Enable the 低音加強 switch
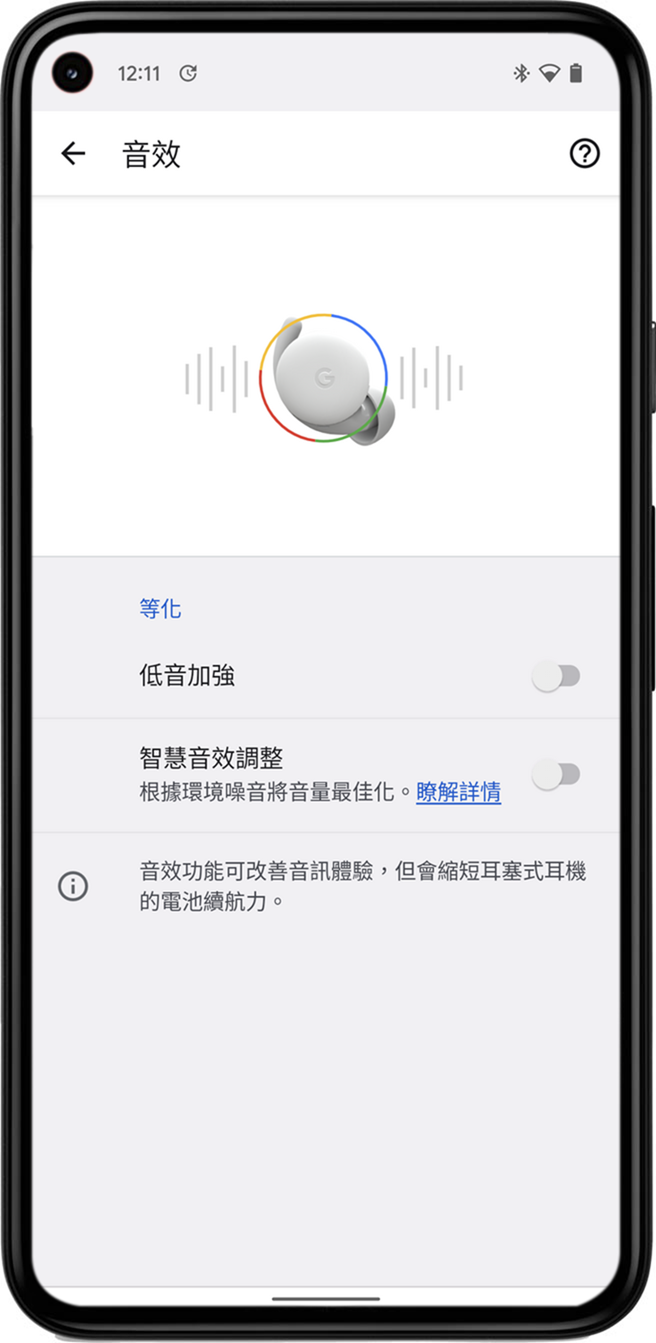The width and height of the screenshot is (656, 1343). 556,677
